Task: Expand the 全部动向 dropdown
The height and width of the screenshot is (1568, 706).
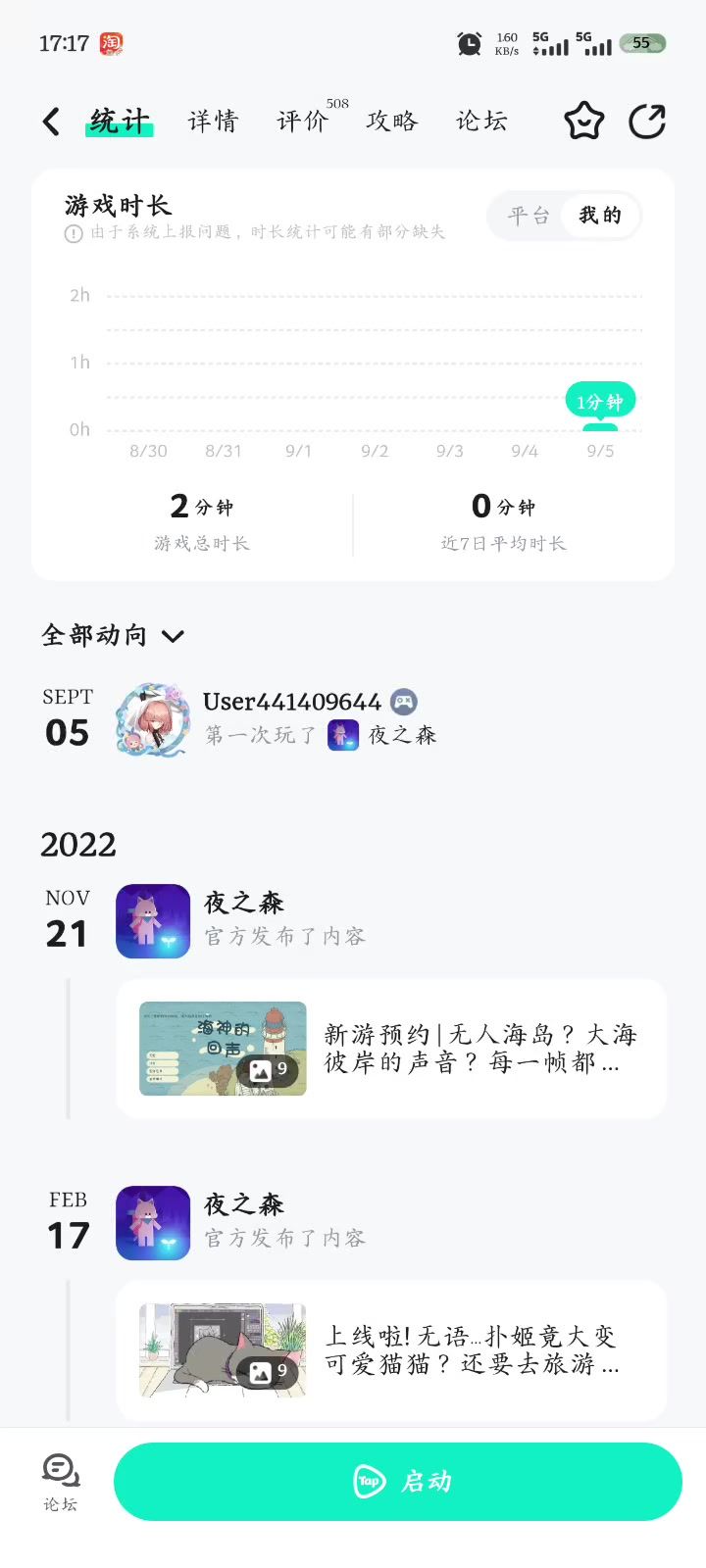Action: pos(113,636)
